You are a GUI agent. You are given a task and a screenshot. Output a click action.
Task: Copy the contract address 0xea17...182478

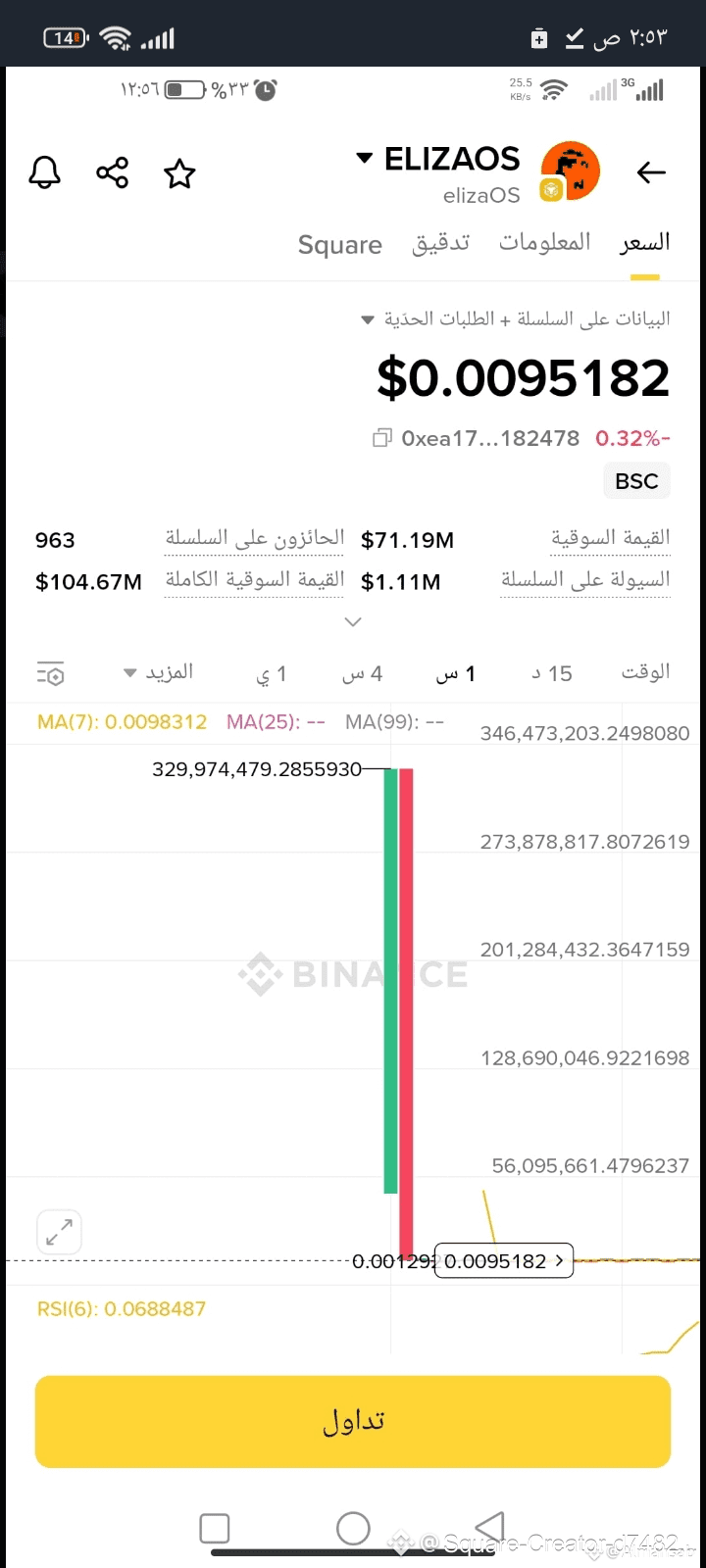pos(382,439)
